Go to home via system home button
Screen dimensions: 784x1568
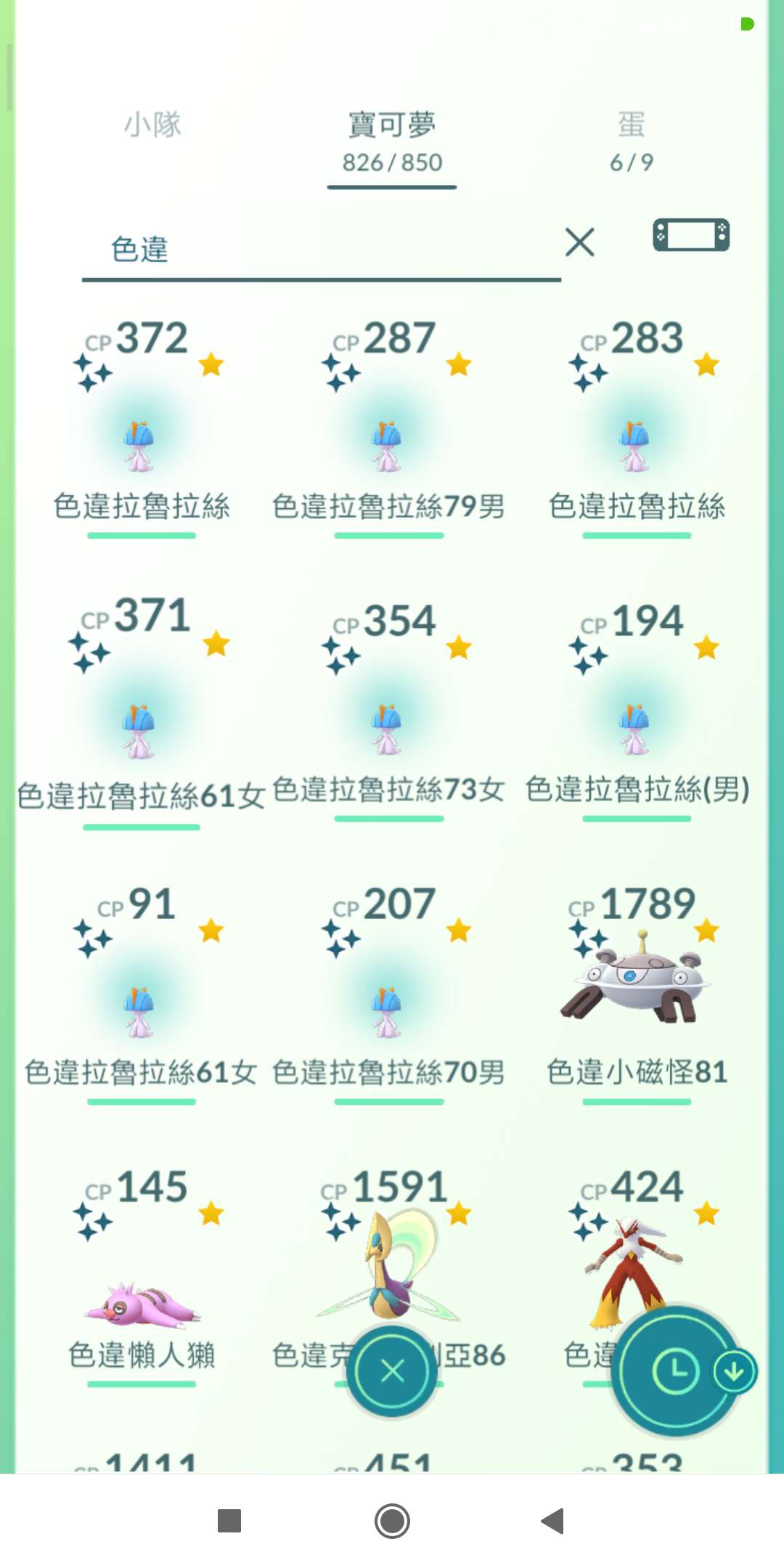(x=392, y=1520)
